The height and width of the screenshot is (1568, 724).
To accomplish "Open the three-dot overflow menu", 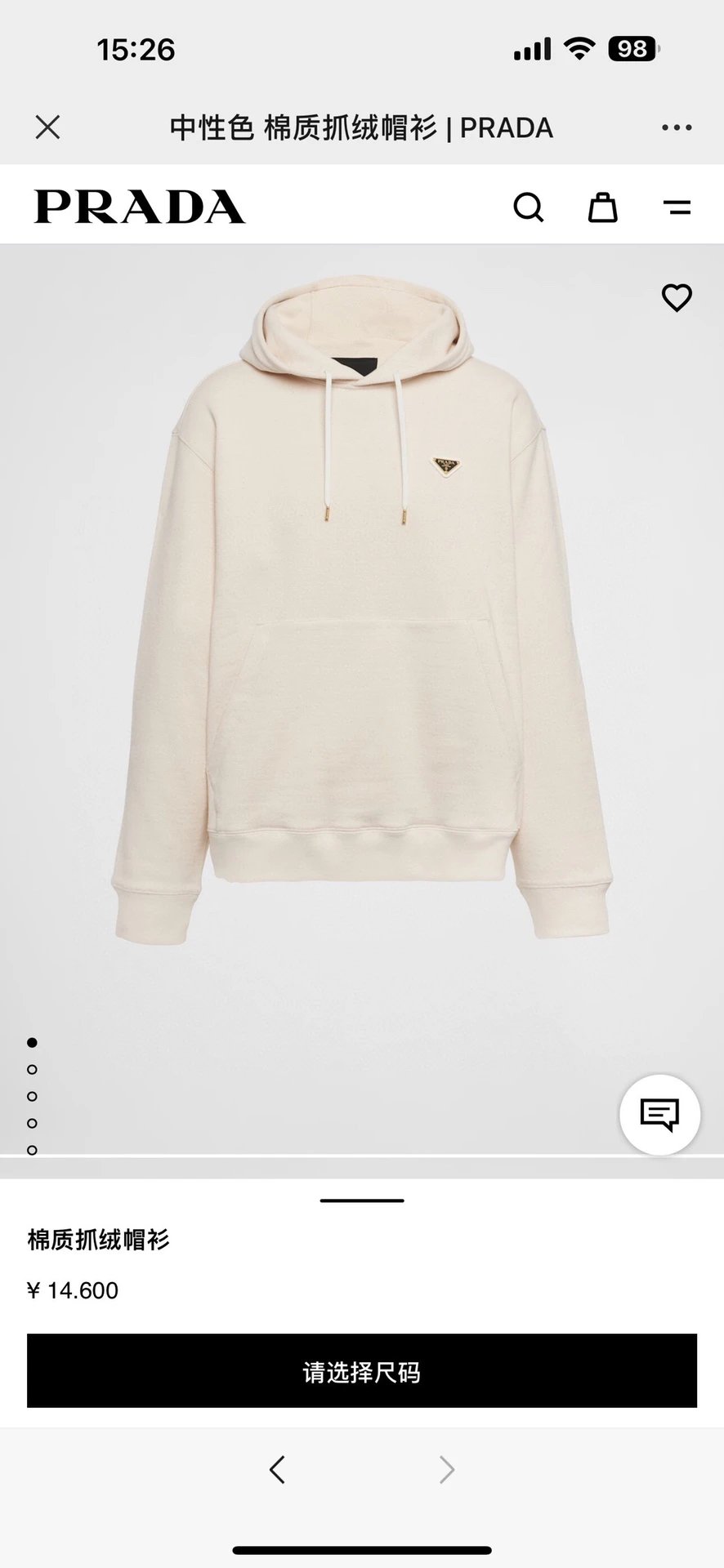I will 677,127.
